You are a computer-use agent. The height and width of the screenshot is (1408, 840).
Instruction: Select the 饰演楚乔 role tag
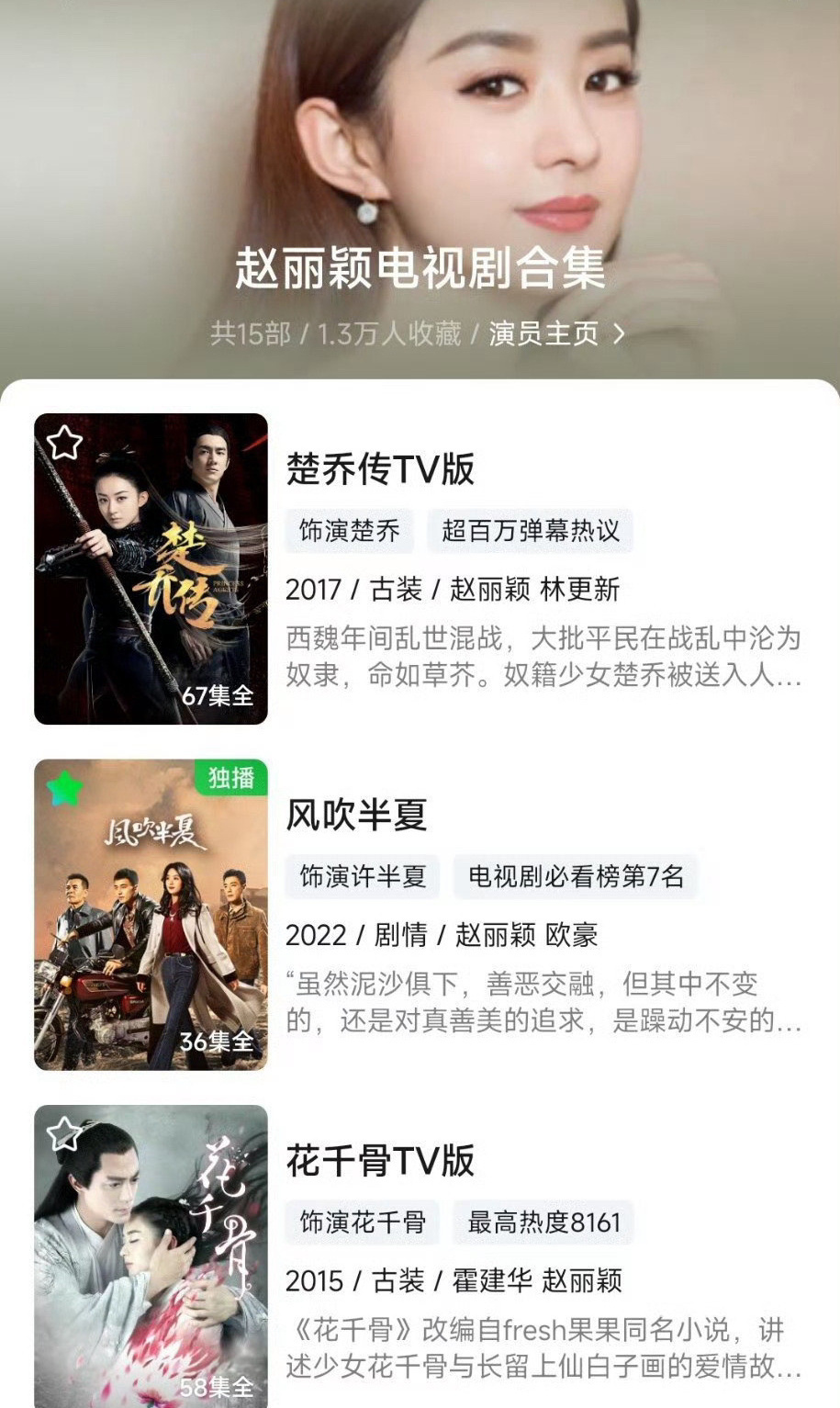[350, 531]
